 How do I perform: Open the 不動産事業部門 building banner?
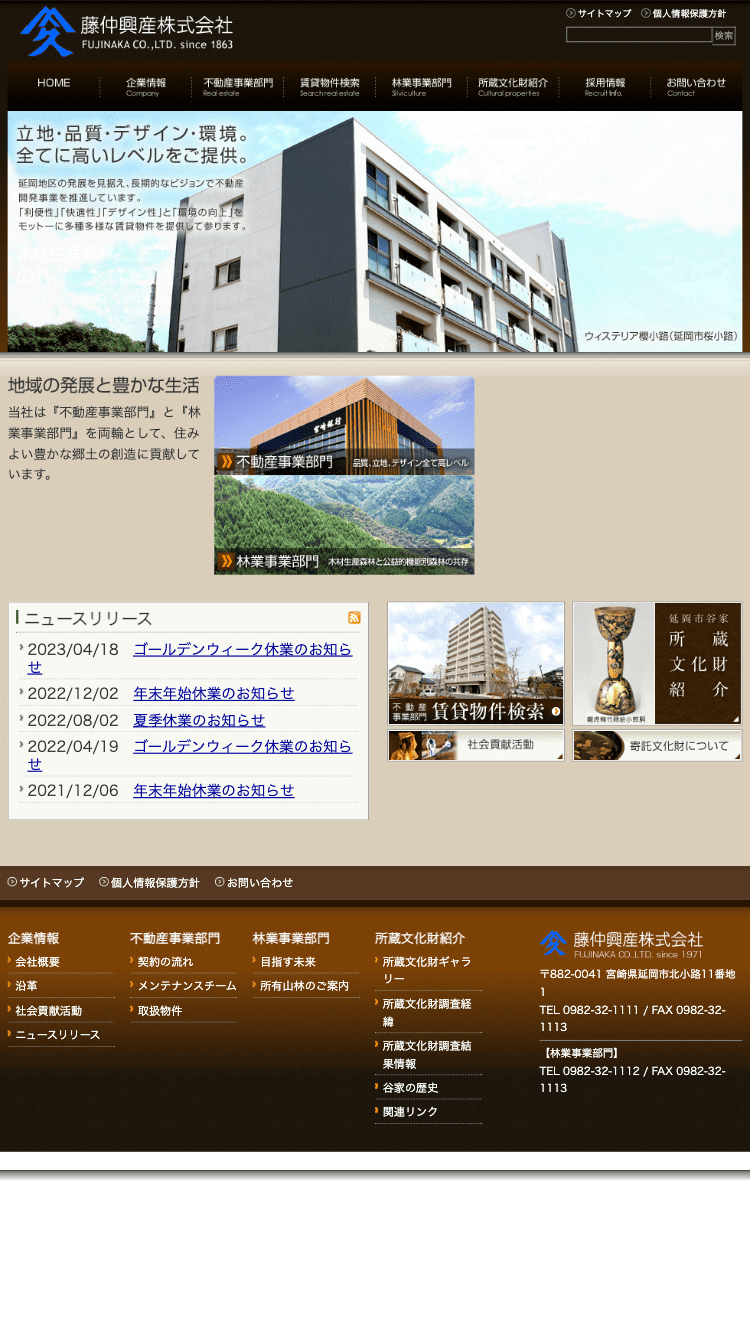344,425
